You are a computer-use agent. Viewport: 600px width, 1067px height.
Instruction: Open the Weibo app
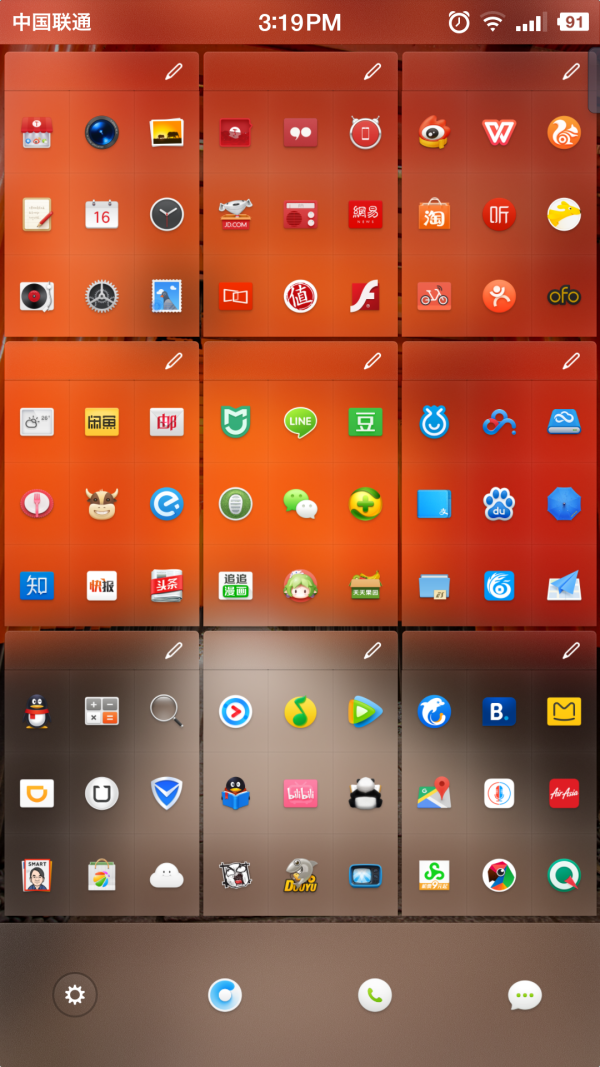coord(434,132)
